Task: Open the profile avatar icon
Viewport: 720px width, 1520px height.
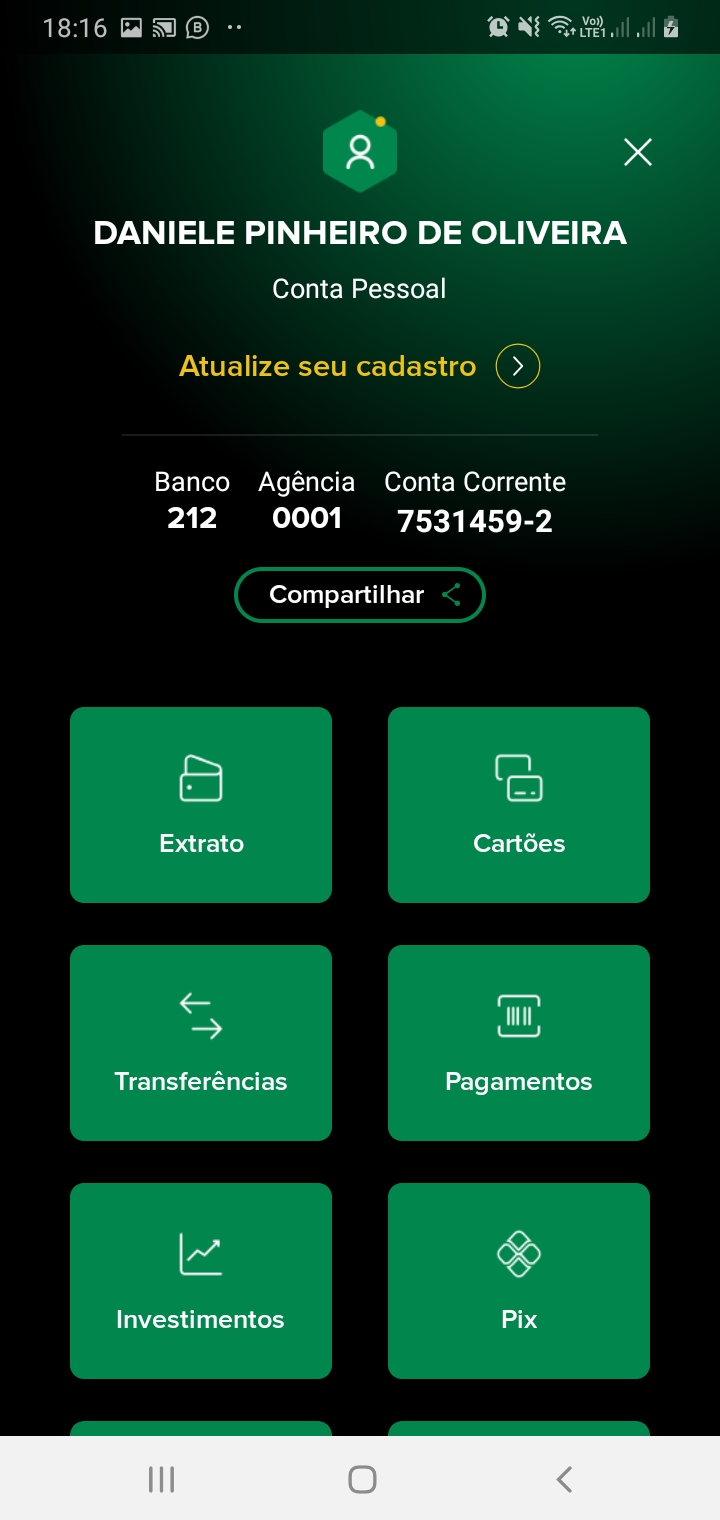Action: tap(360, 152)
